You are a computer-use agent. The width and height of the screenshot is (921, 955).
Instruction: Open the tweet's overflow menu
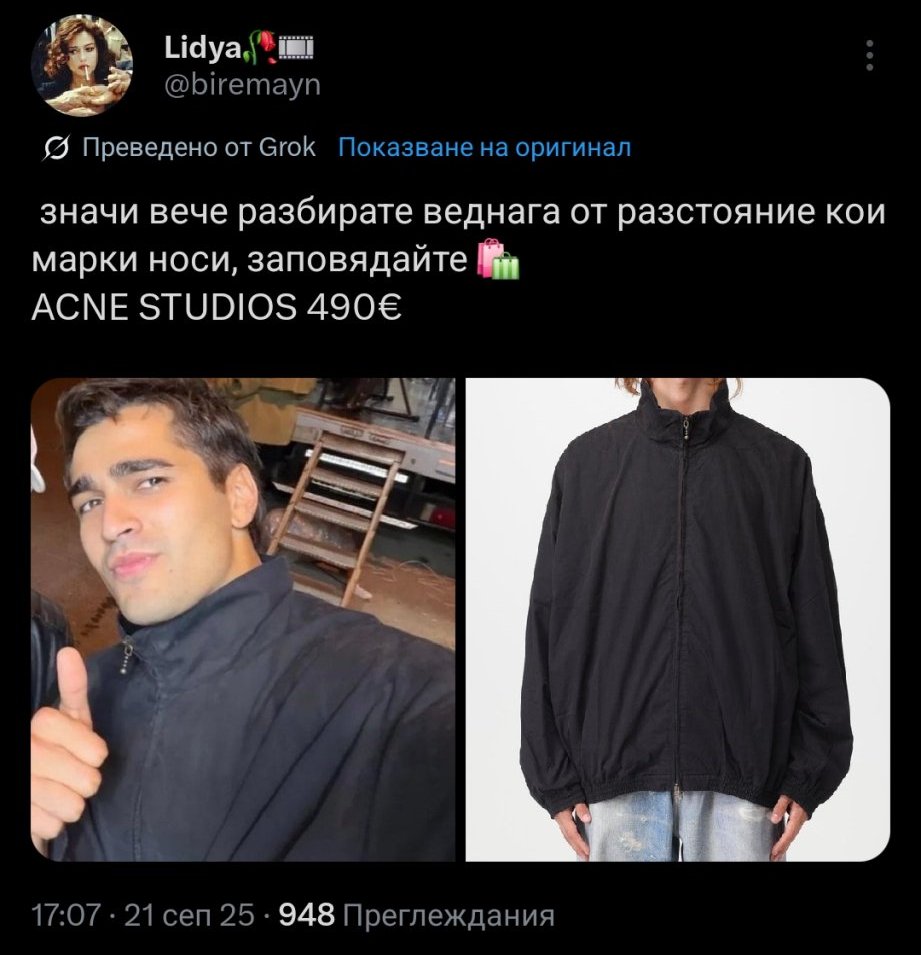[870, 56]
